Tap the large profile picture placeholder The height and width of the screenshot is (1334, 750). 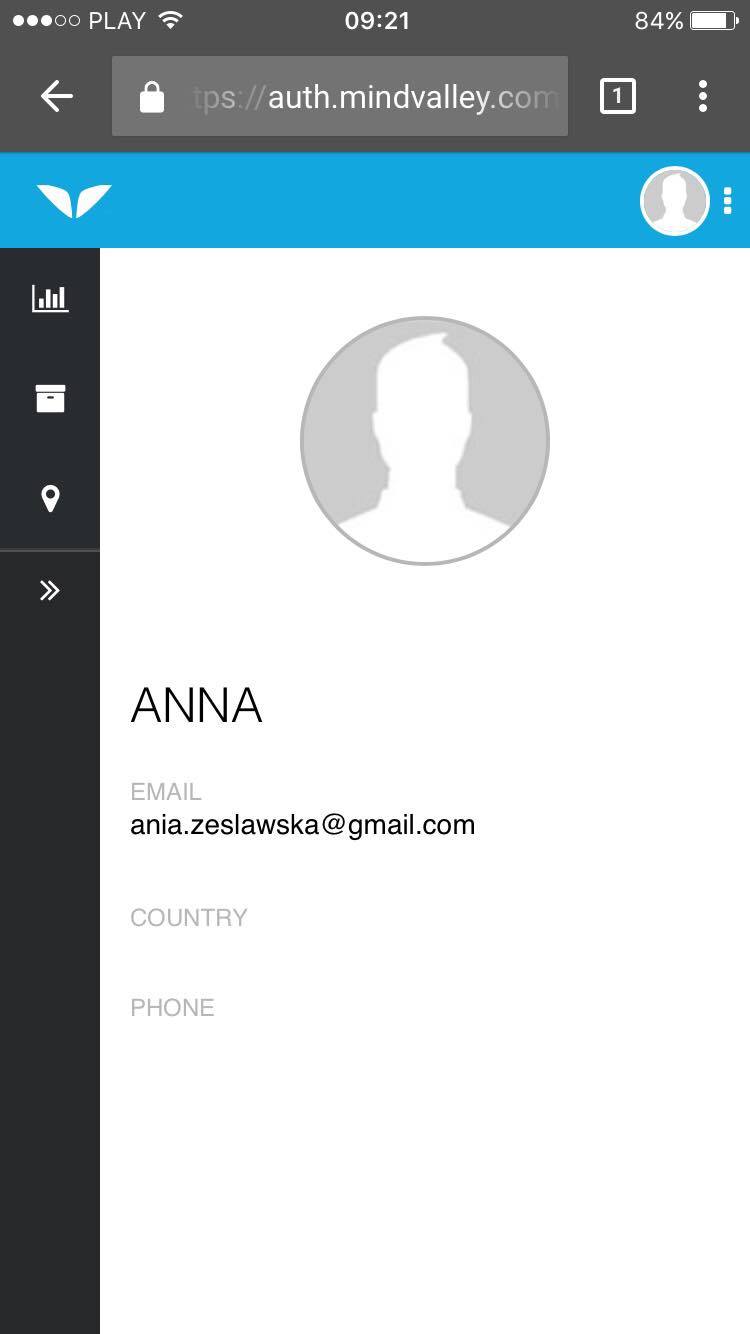425,441
